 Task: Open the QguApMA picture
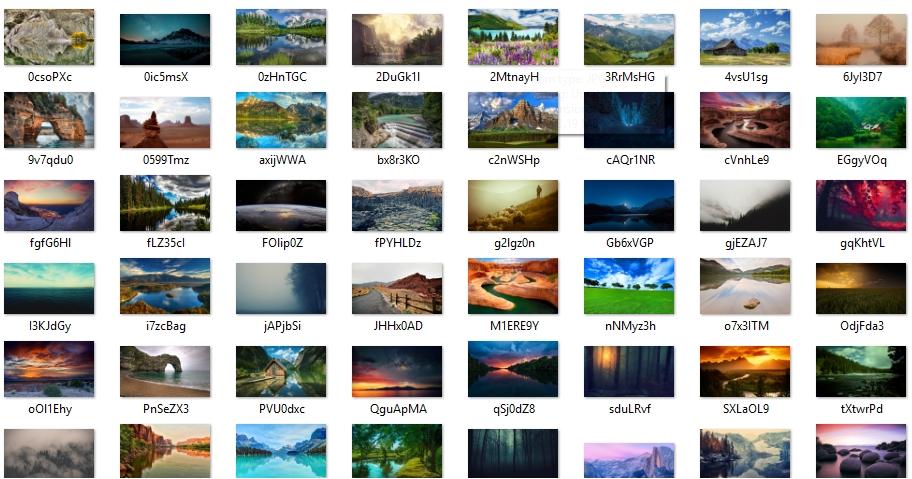pos(397,370)
